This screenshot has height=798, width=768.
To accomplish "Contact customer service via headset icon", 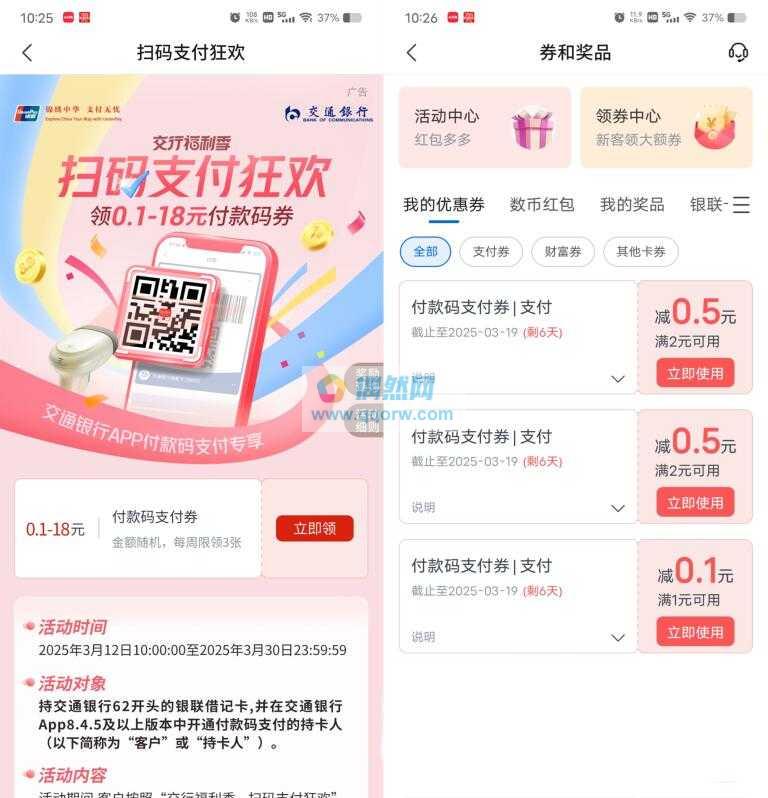I will tap(738, 52).
